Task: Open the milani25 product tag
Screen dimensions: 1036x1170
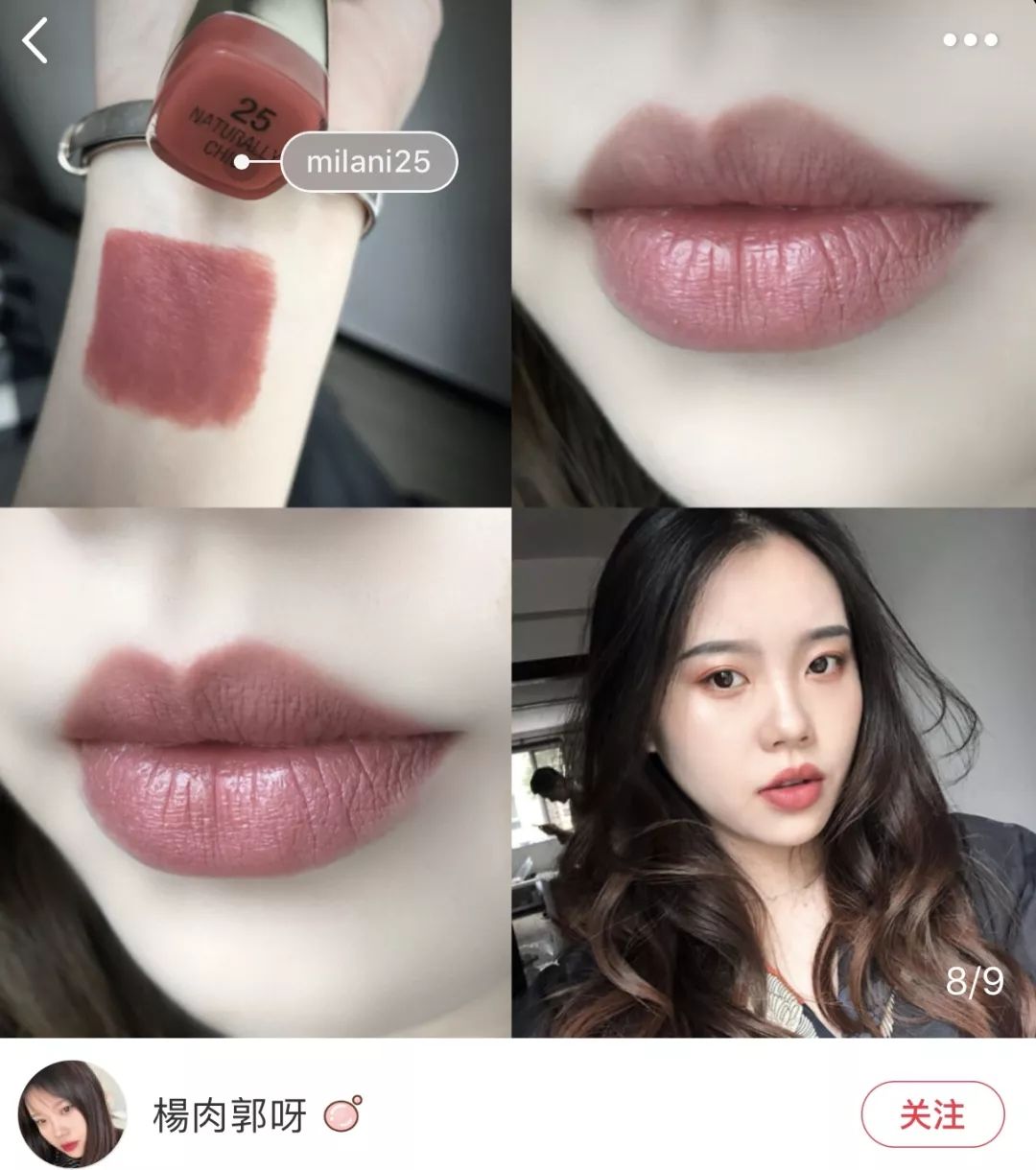Action: tap(368, 161)
